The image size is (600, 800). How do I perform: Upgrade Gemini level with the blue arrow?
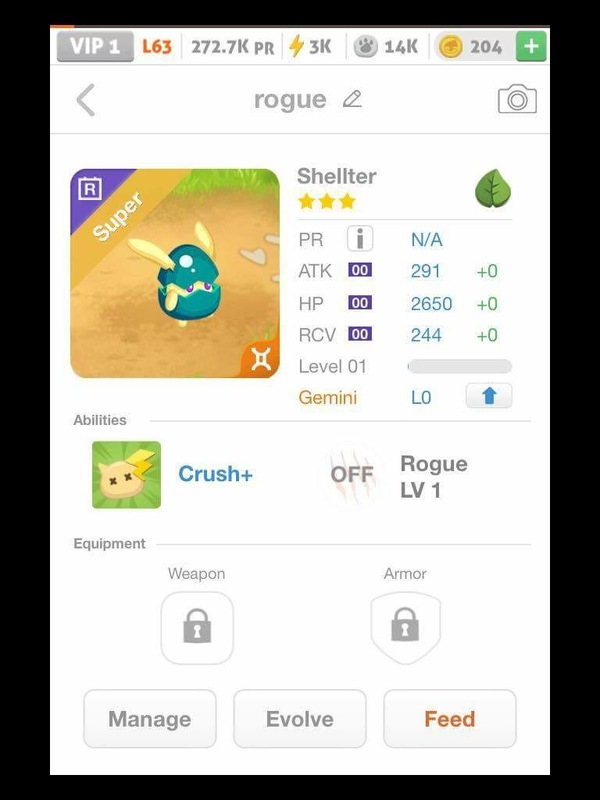click(489, 396)
